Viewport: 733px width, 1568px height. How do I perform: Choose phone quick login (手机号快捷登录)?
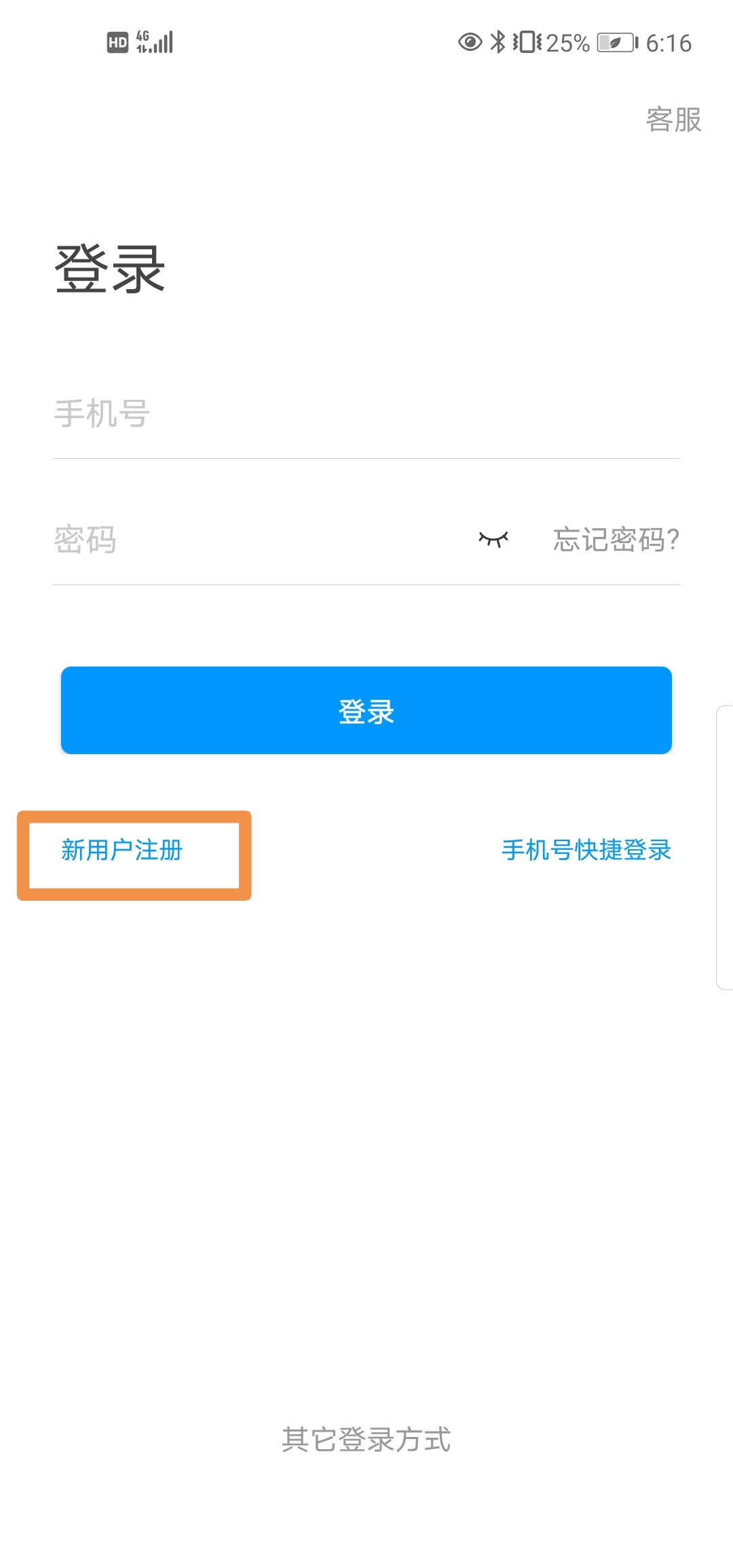point(586,851)
